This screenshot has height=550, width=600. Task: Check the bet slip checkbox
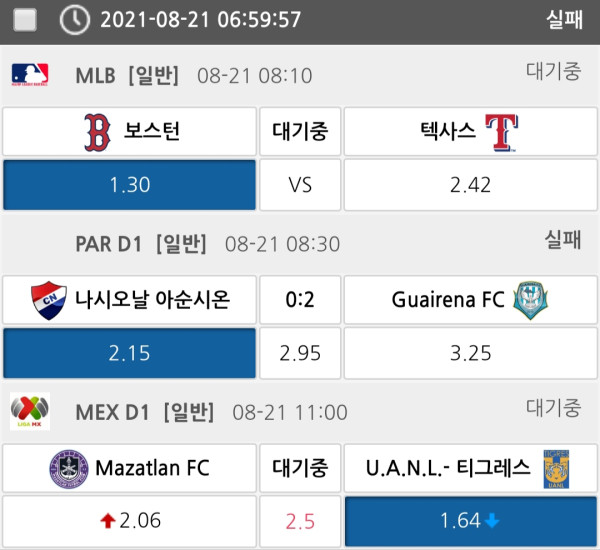click(x=26, y=20)
